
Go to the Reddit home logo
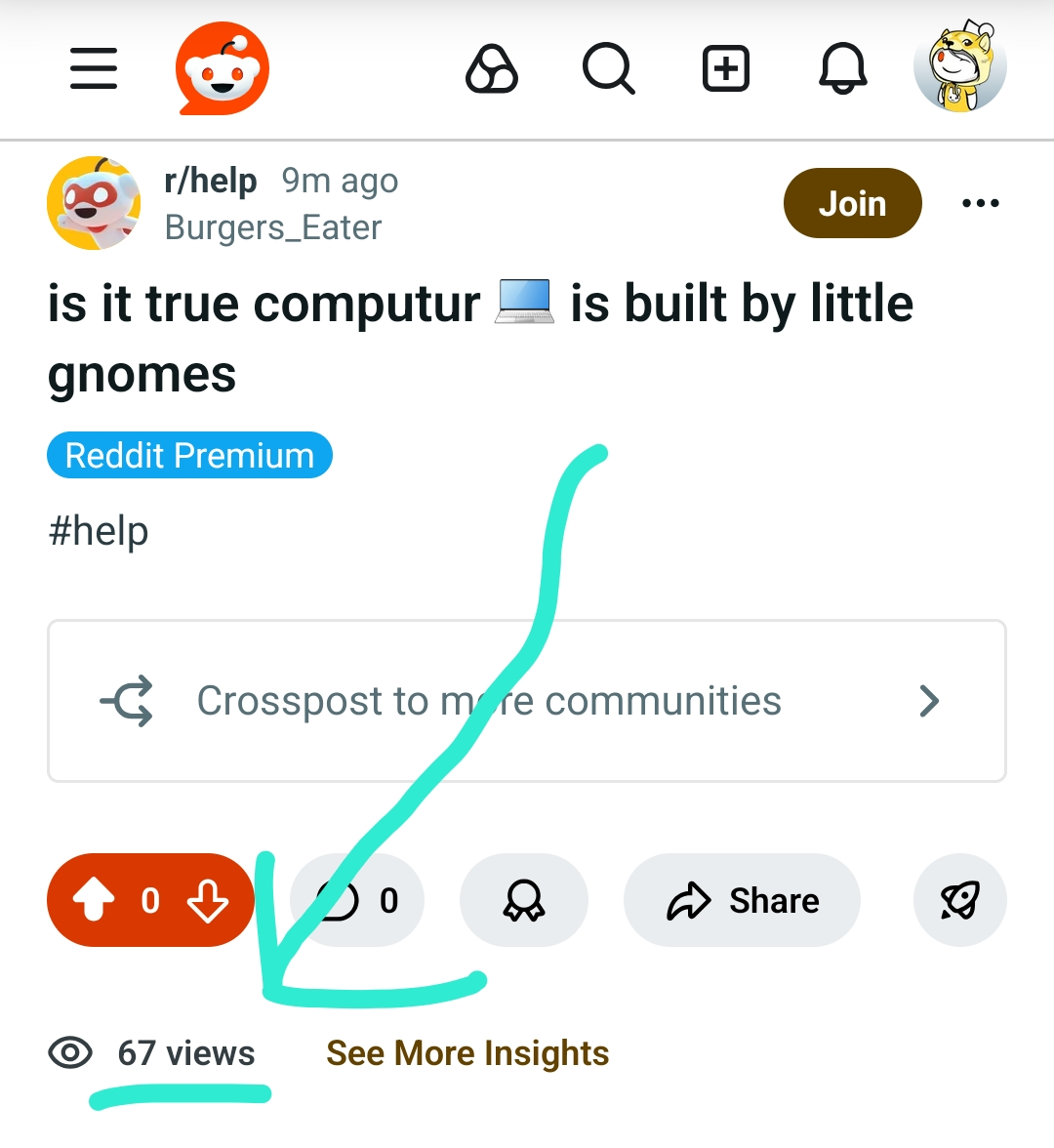[x=223, y=69]
